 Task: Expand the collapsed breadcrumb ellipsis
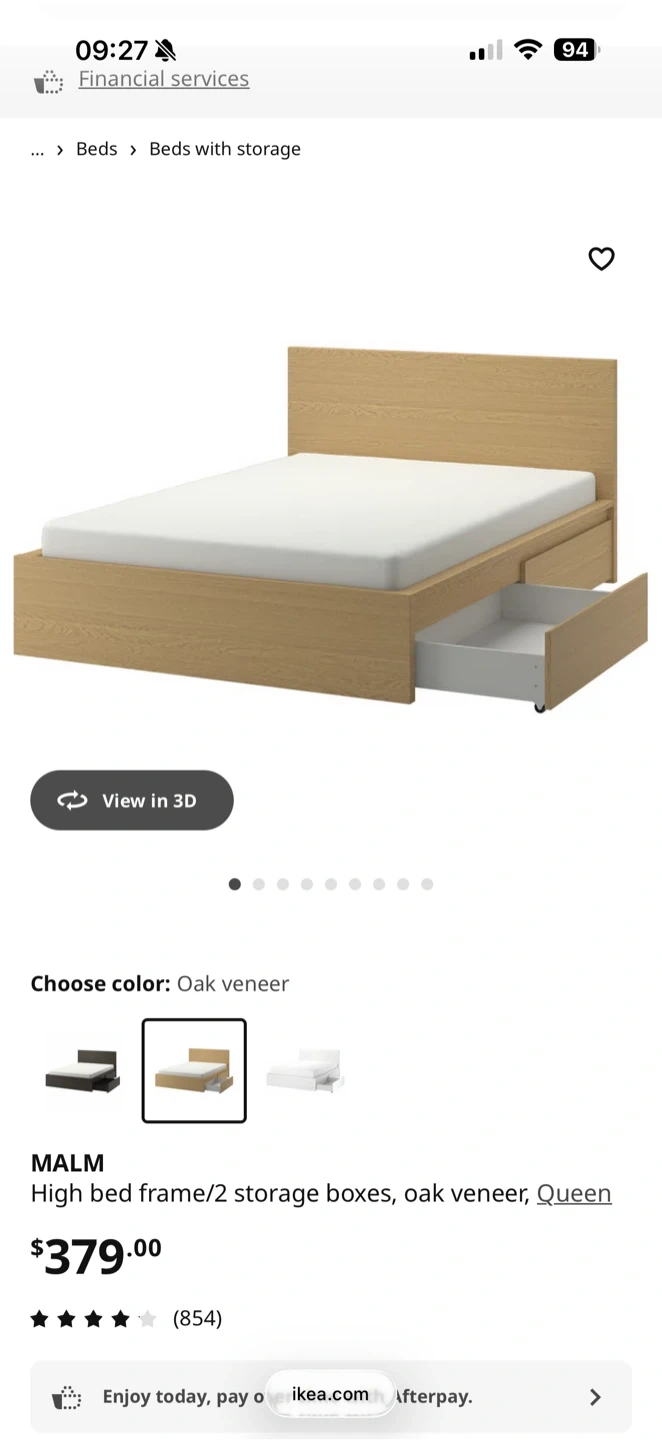[x=38, y=149]
